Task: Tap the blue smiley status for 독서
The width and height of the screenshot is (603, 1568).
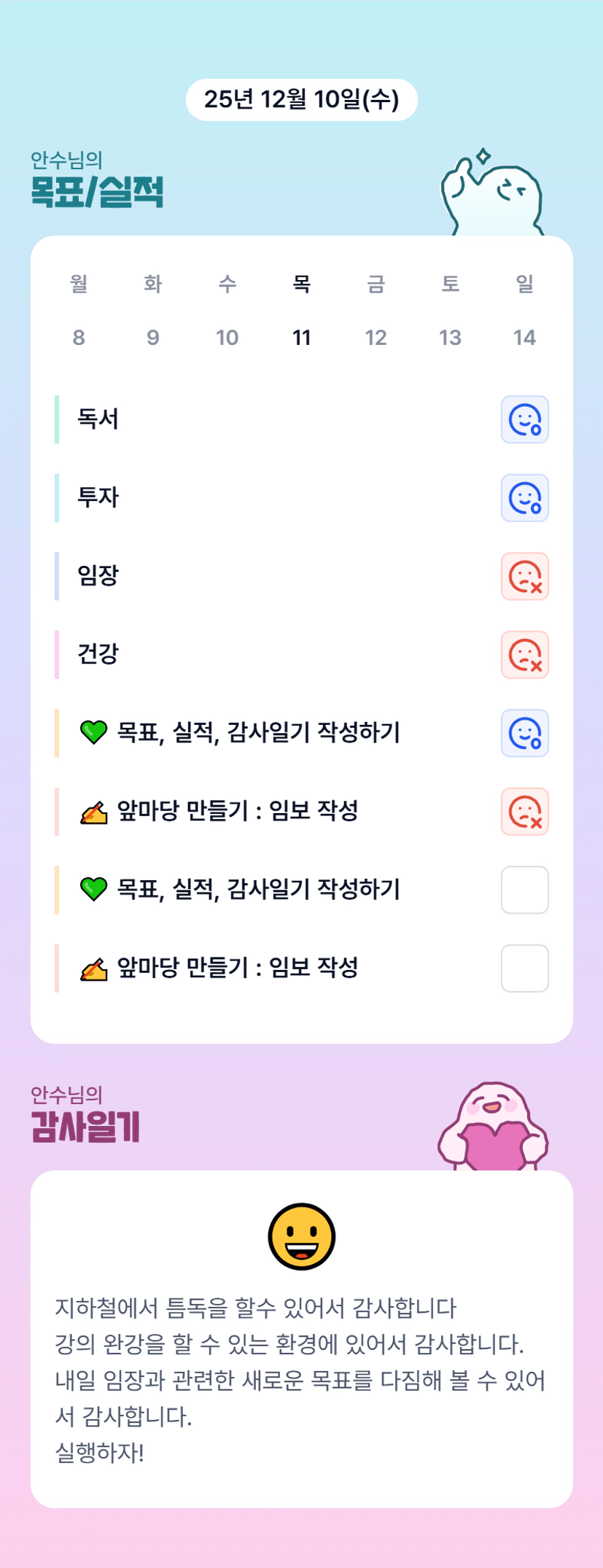Action: coord(524,419)
